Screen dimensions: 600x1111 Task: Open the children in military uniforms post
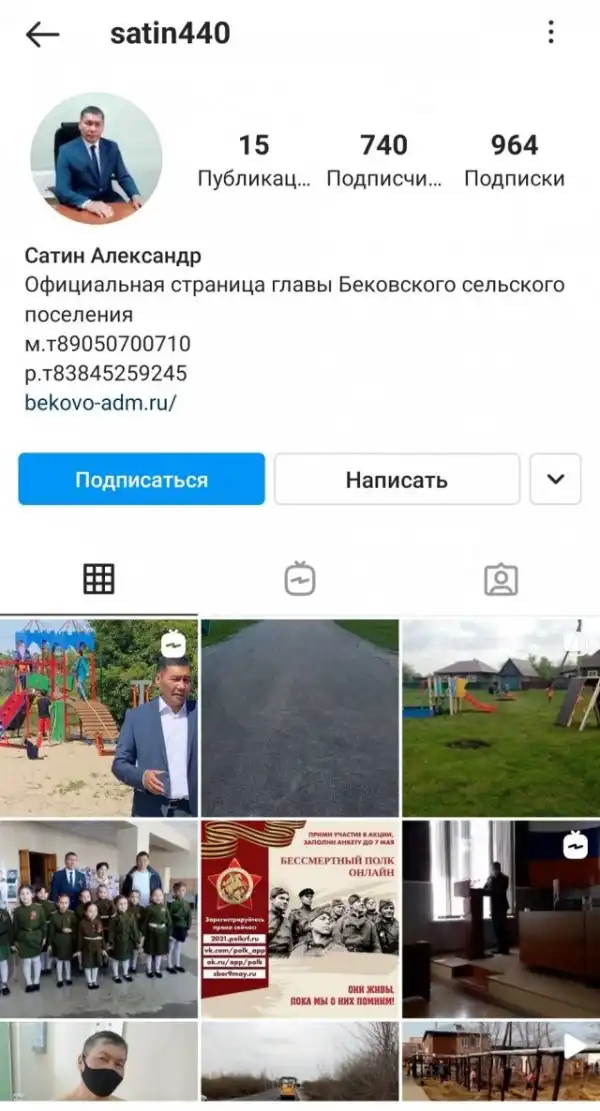click(98, 918)
